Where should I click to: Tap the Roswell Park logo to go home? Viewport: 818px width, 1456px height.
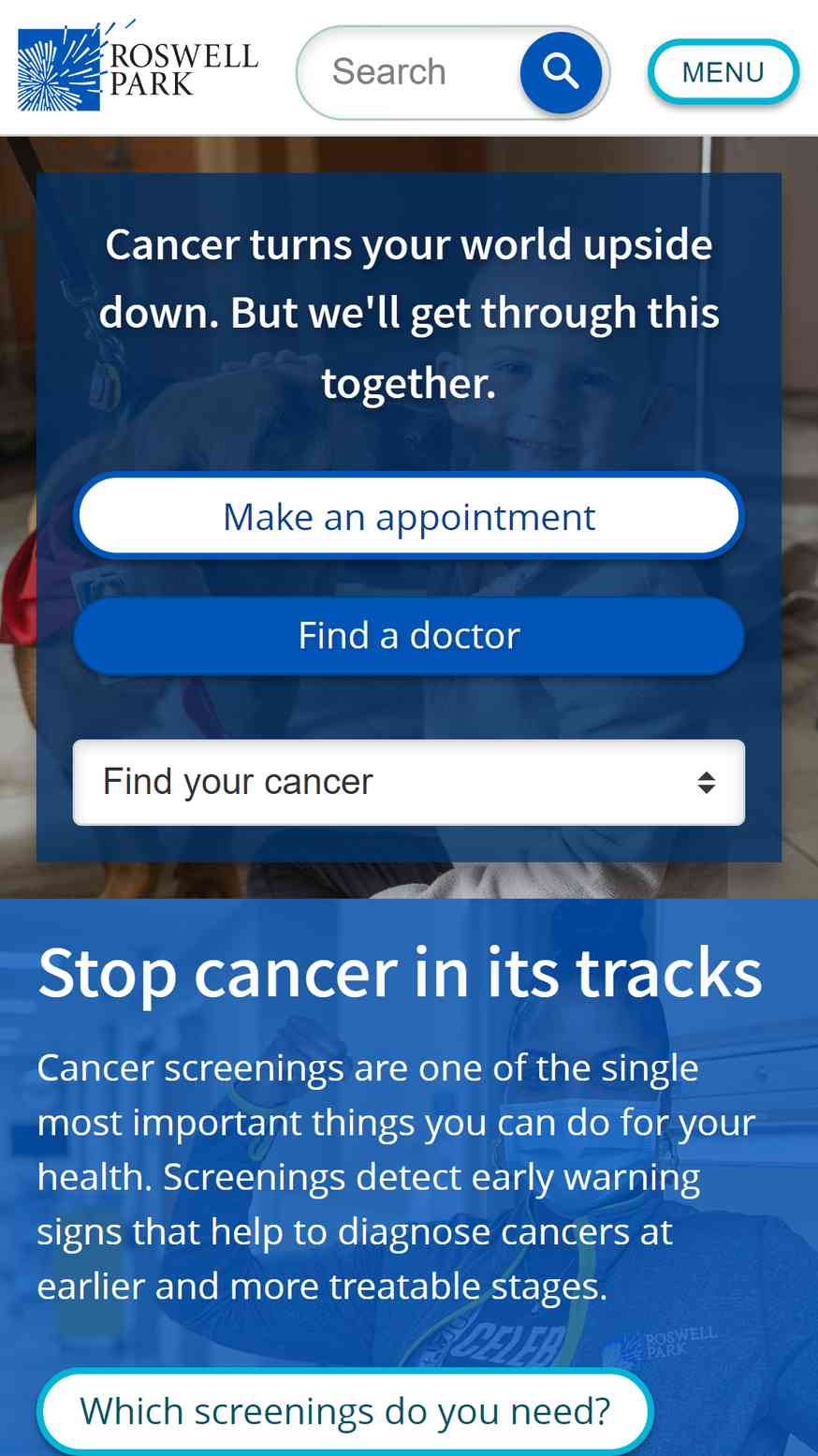click(138, 66)
